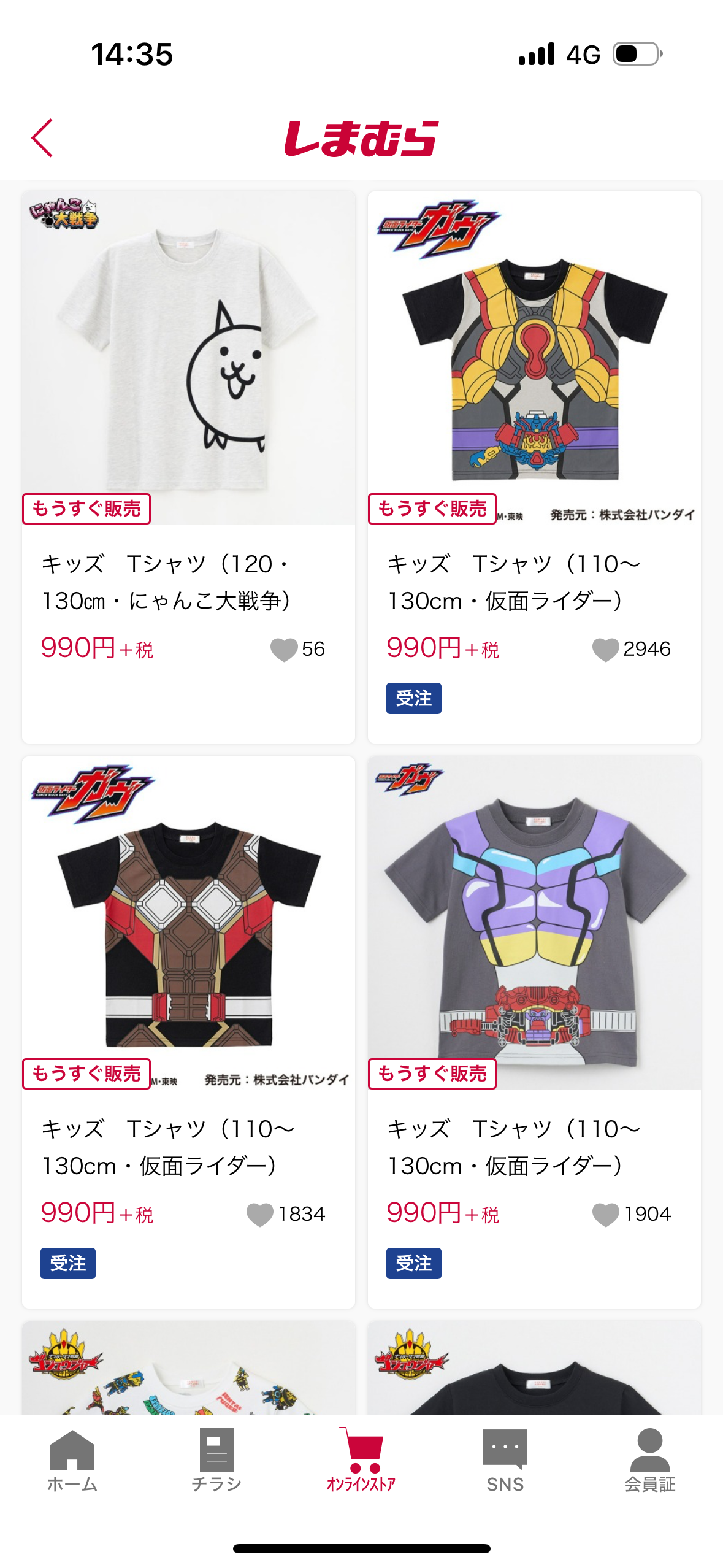Screen dimensions: 723x1568
Task: Go to the SNS tab
Action: [x=505, y=1461]
